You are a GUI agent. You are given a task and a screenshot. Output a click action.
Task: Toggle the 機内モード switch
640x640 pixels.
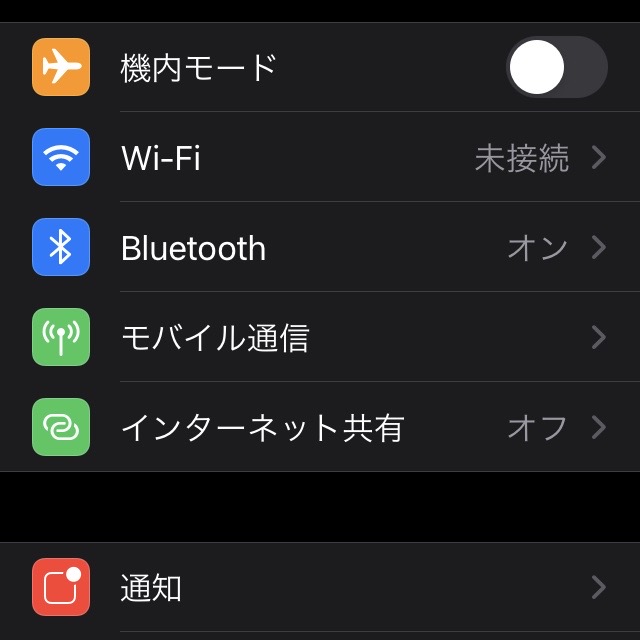tap(556, 68)
